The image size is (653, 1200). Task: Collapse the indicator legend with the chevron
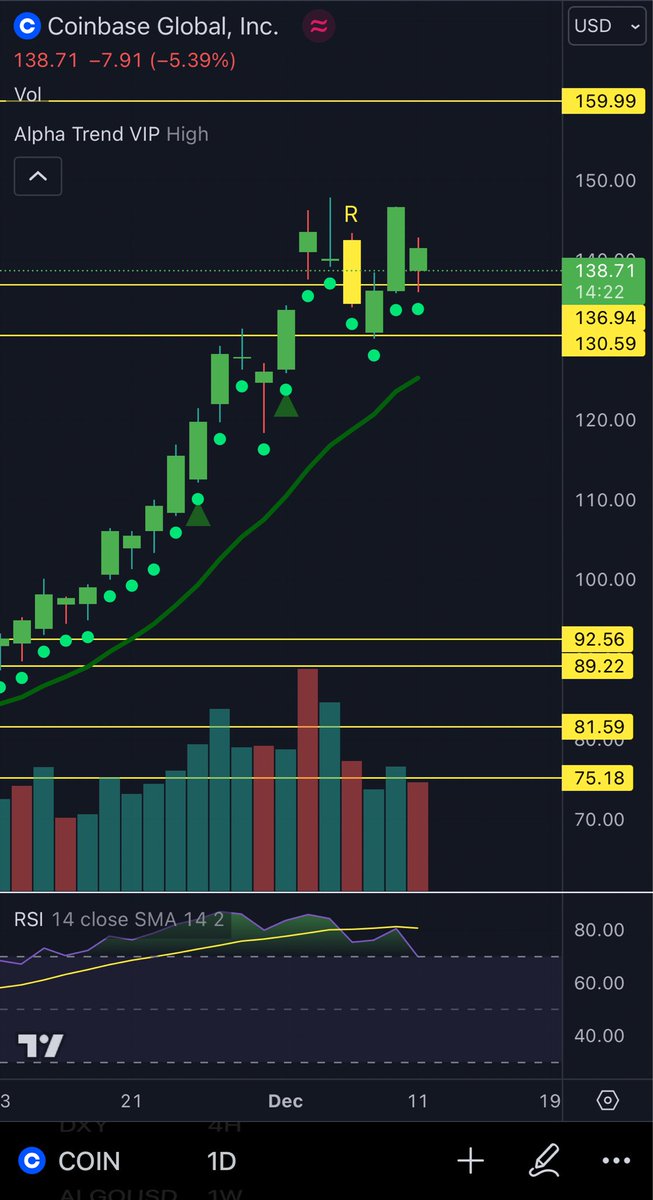pyautogui.click(x=38, y=177)
